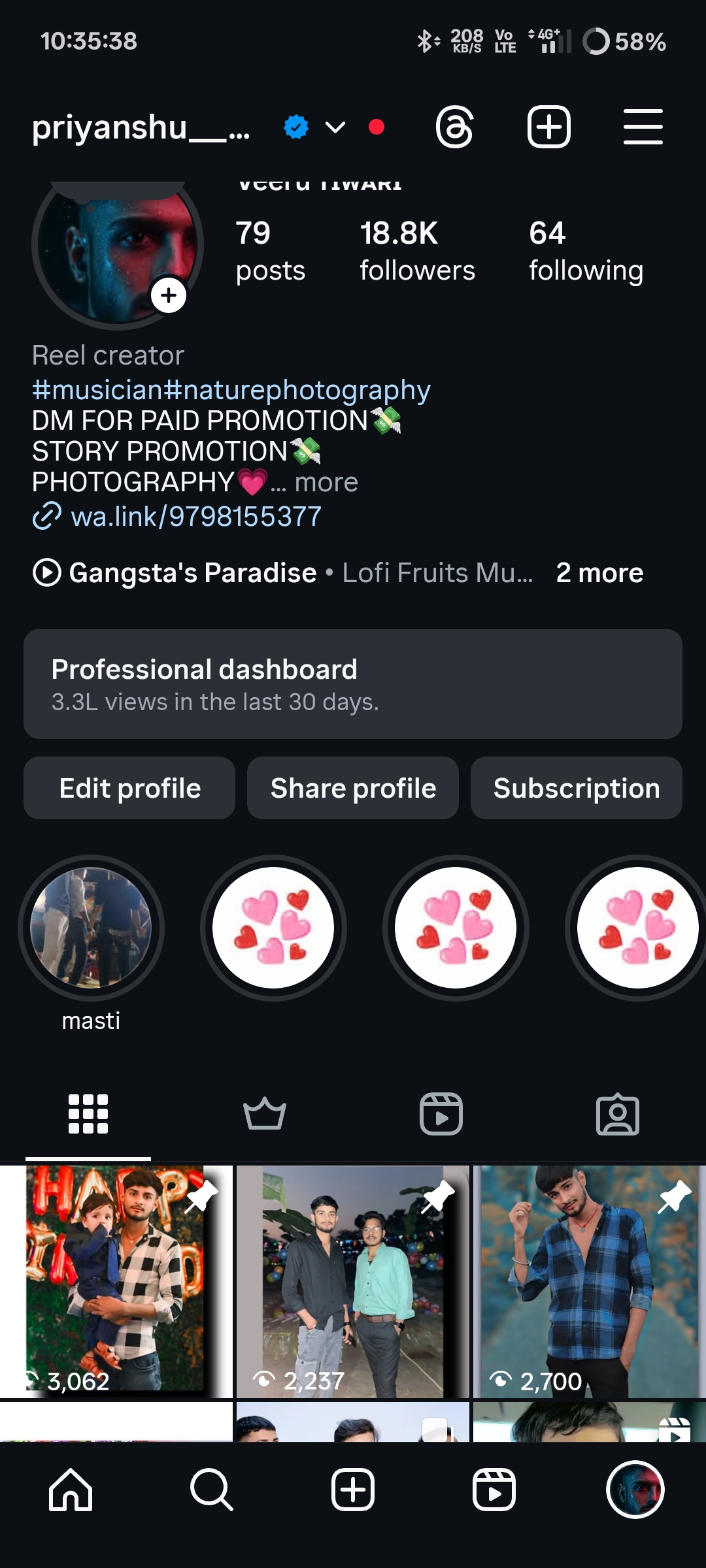Open the hamburger settings menu
This screenshot has height=1568, width=706.
coord(643,127)
